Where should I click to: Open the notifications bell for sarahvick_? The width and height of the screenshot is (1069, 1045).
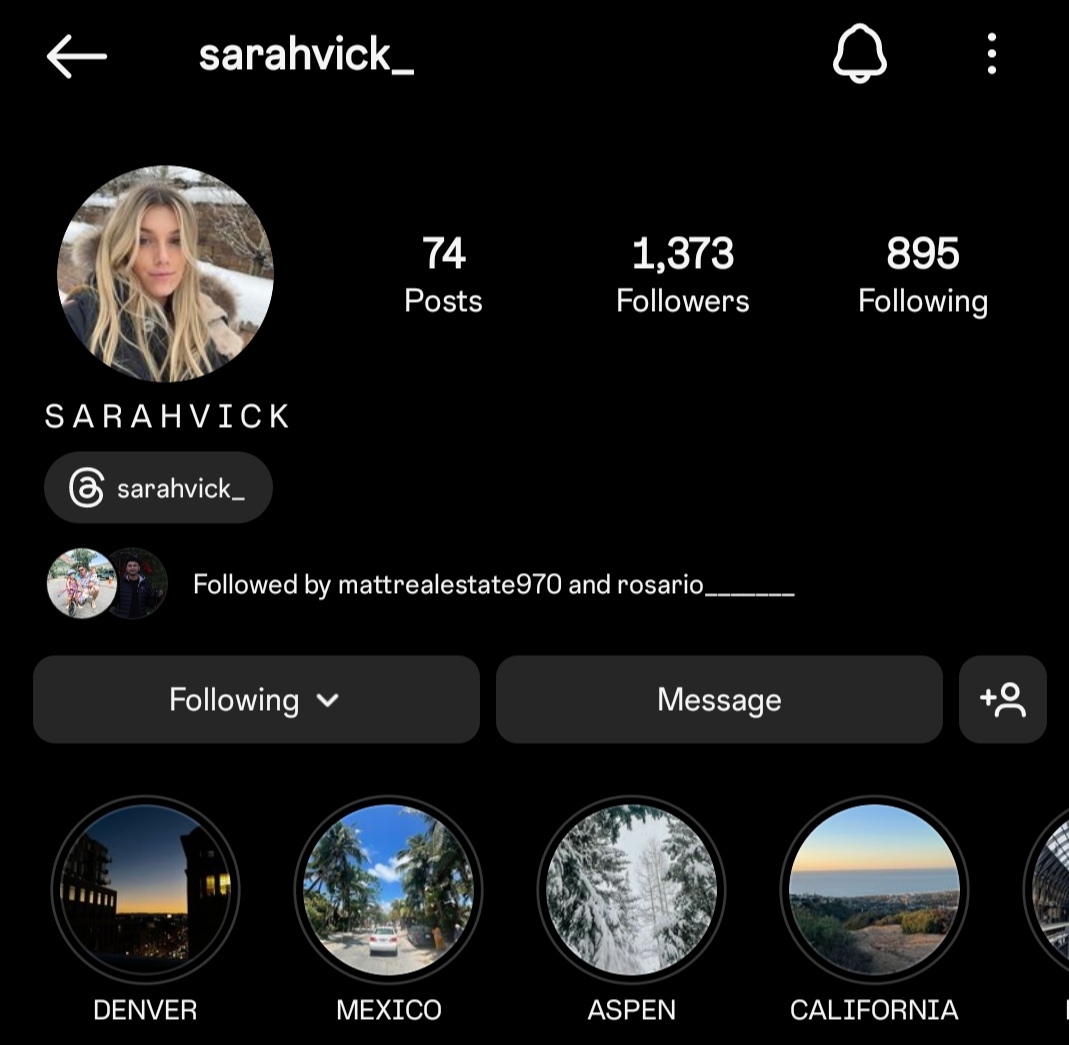(x=859, y=54)
